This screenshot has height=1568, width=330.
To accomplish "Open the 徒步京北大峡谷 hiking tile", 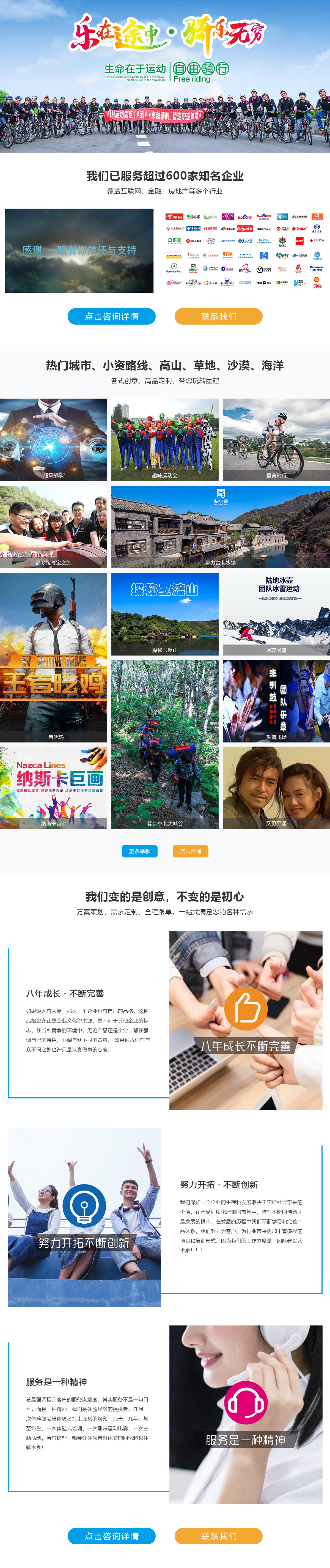I will [x=164, y=744].
